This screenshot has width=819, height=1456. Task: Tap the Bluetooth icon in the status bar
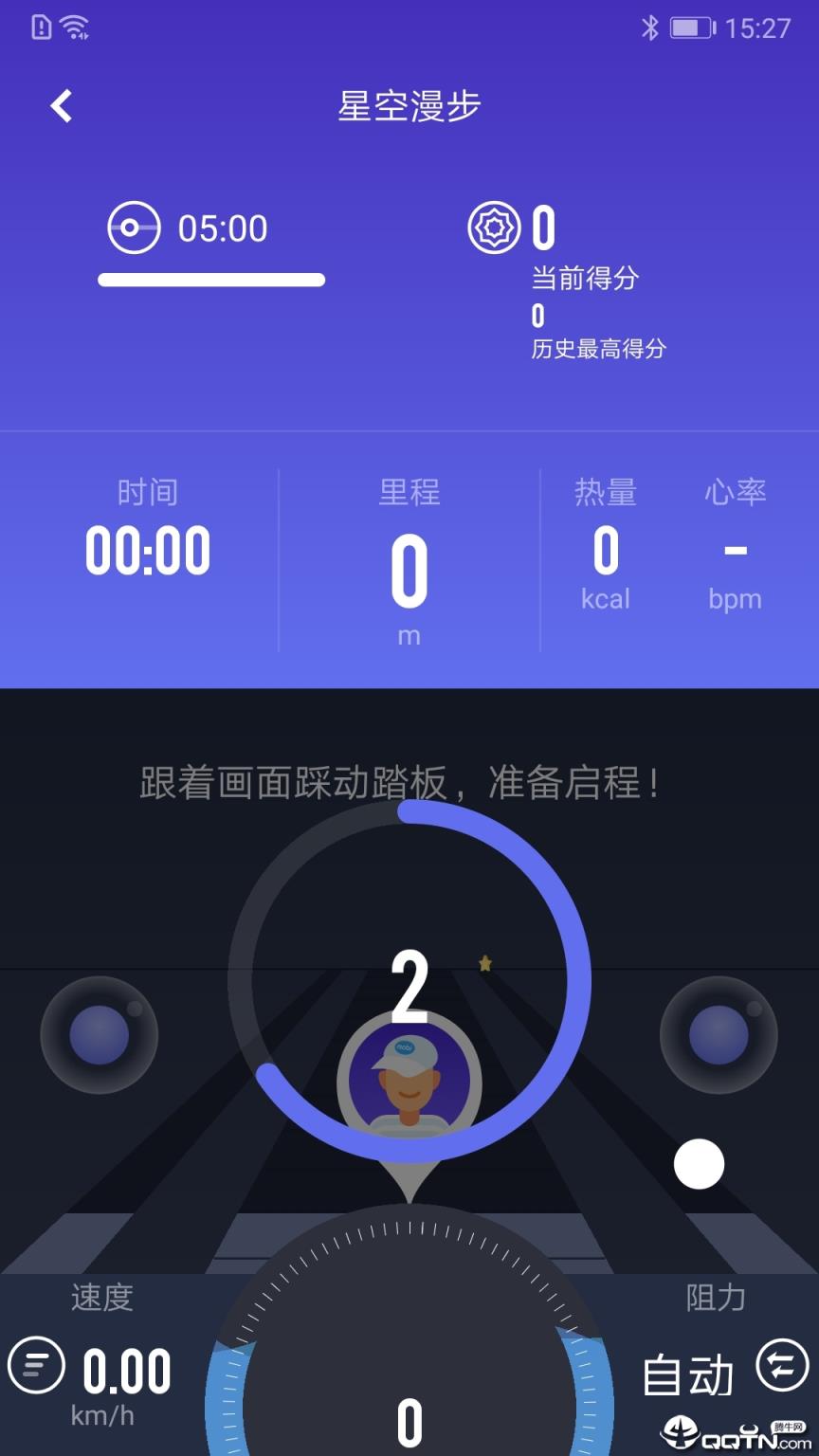650,27
